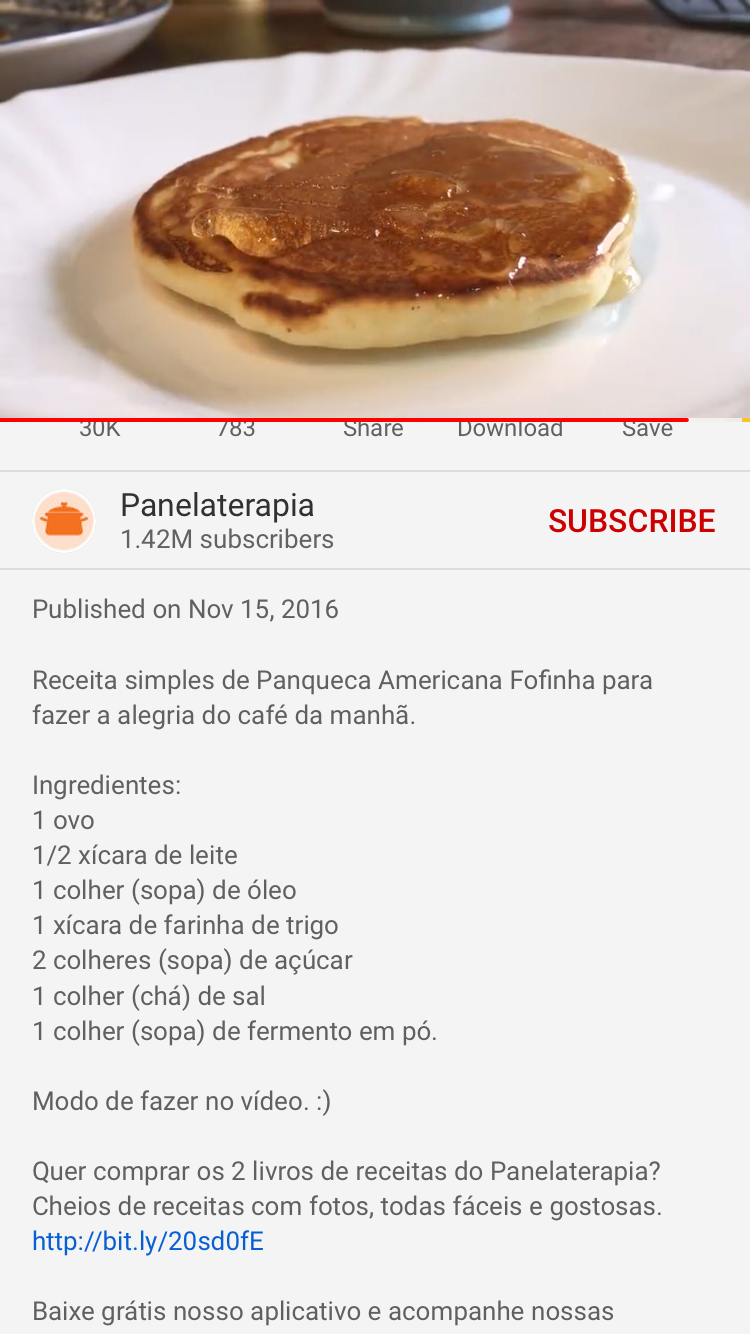Tap the yellow ad marker on the progress bar
The height and width of the screenshot is (1334, 750).
click(x=744, y=419)
